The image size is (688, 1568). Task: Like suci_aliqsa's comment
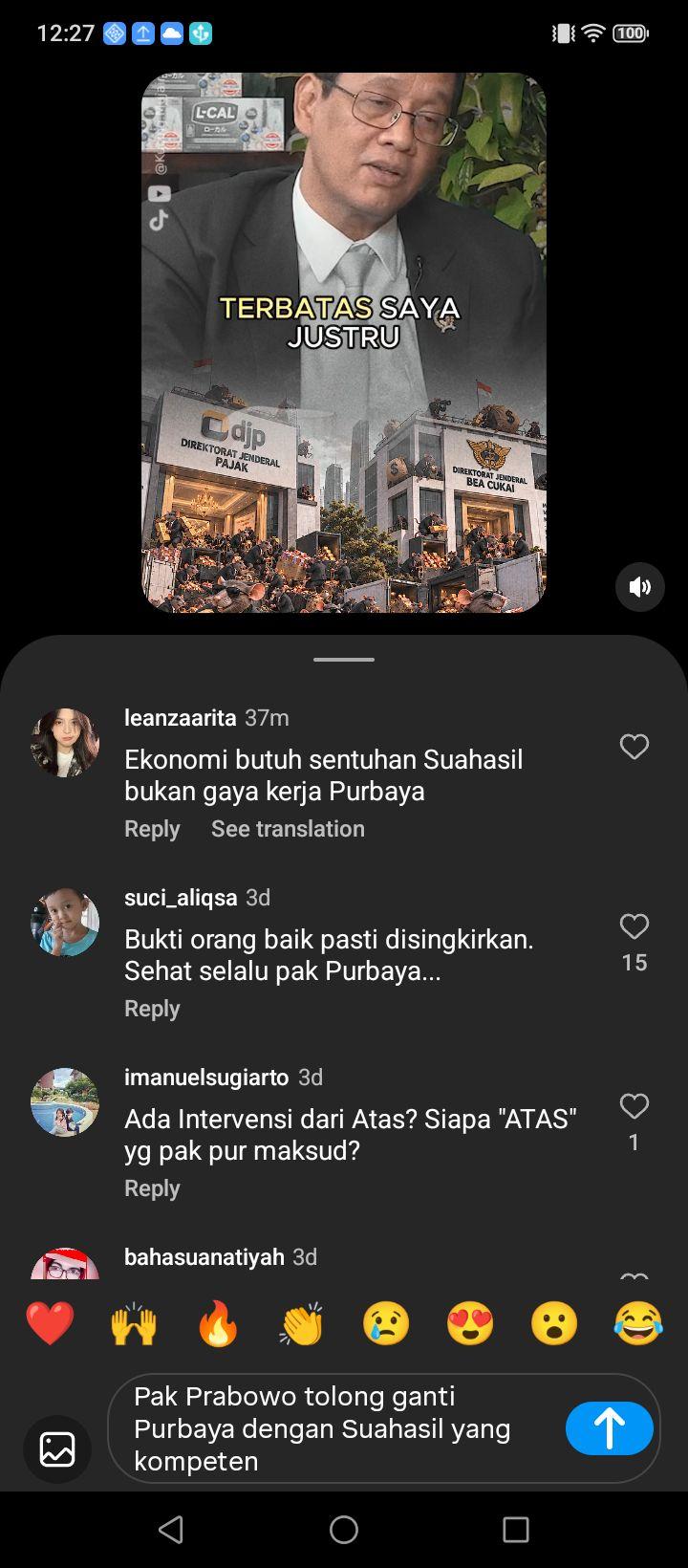[x=634, y=926]
